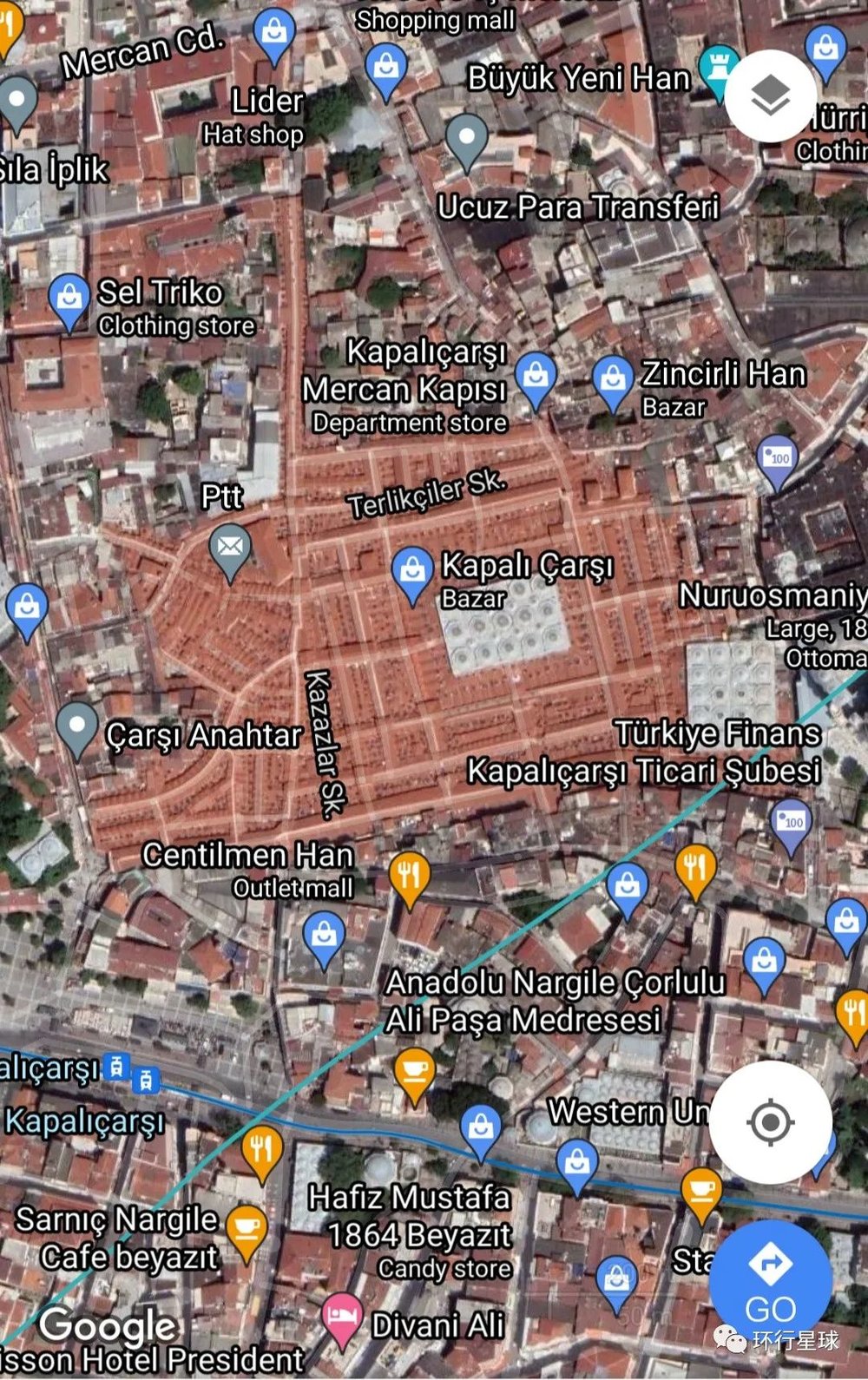This screenshot has height=1380, width=868.
Task: Select the Çarşı Anahtar place marker
Action: point(76,726)
